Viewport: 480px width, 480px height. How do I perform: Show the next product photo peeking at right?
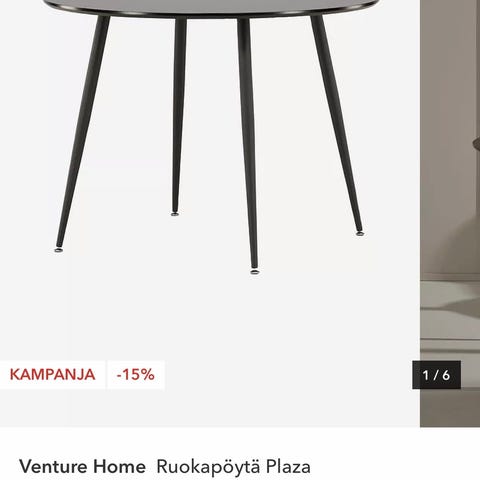tap(450, 213)
